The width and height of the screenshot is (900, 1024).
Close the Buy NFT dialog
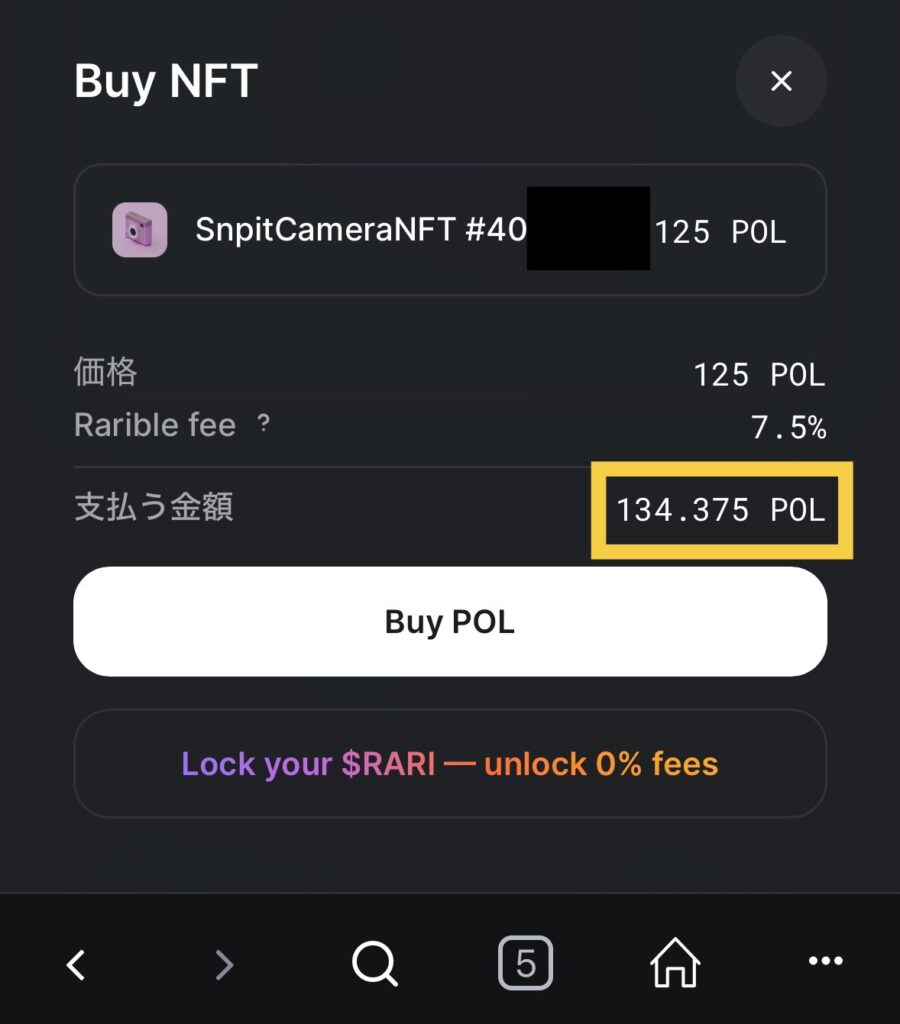click(x=781, y=82)
